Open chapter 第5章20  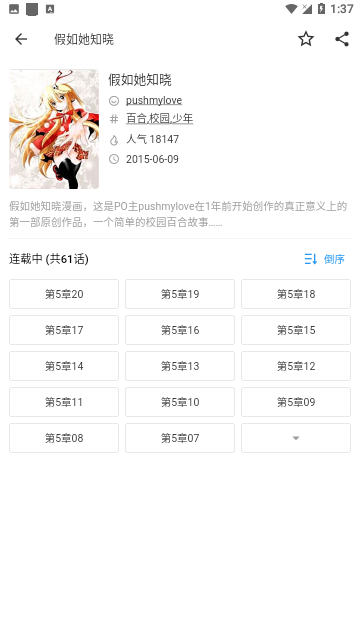(64, 294)
